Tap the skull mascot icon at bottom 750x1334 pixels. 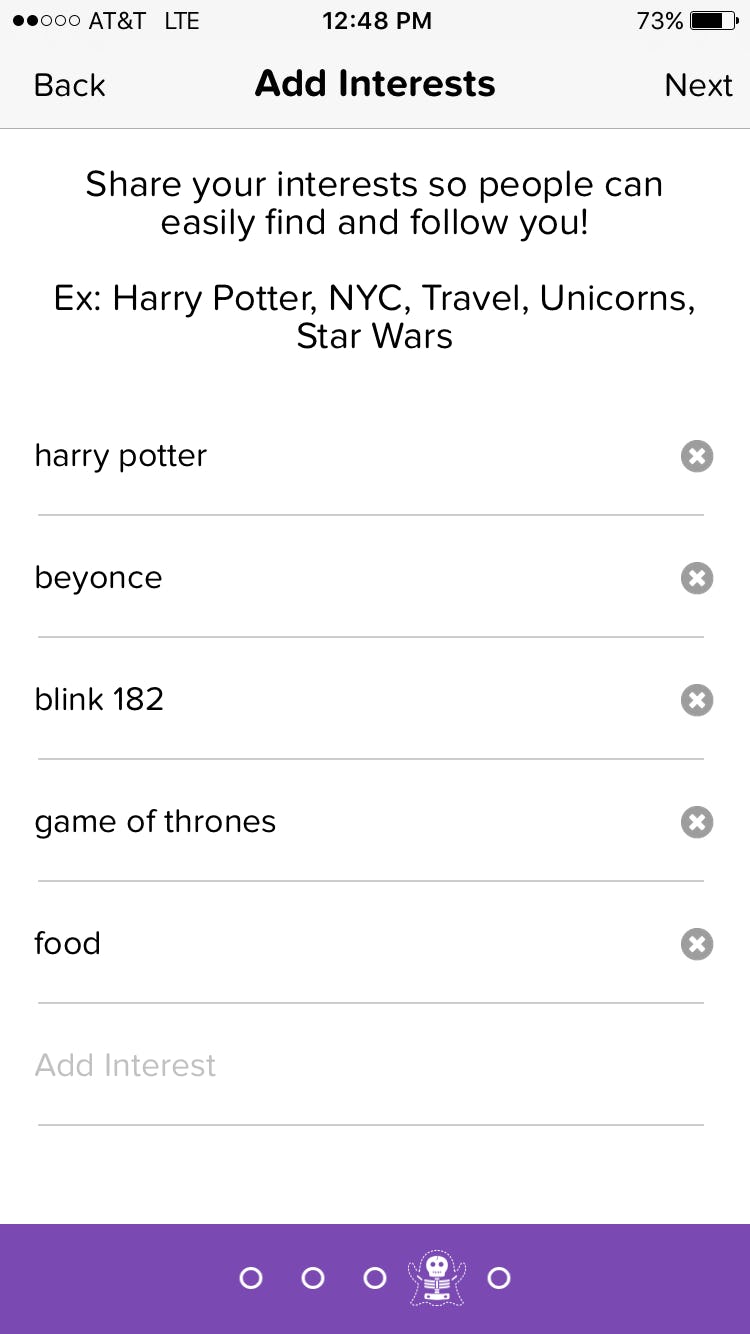tap(437, 1277)
